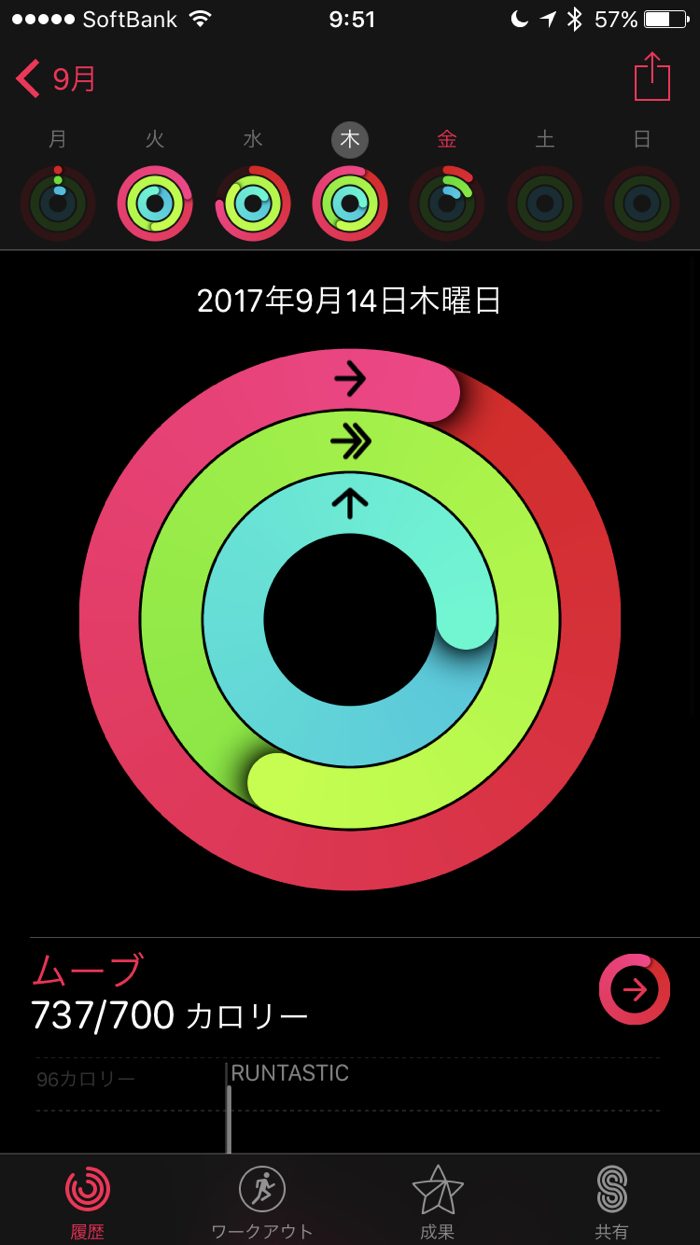Open the 共有 tab
The height and width of the screenshot is (1245, 700).
[612, 1200]
